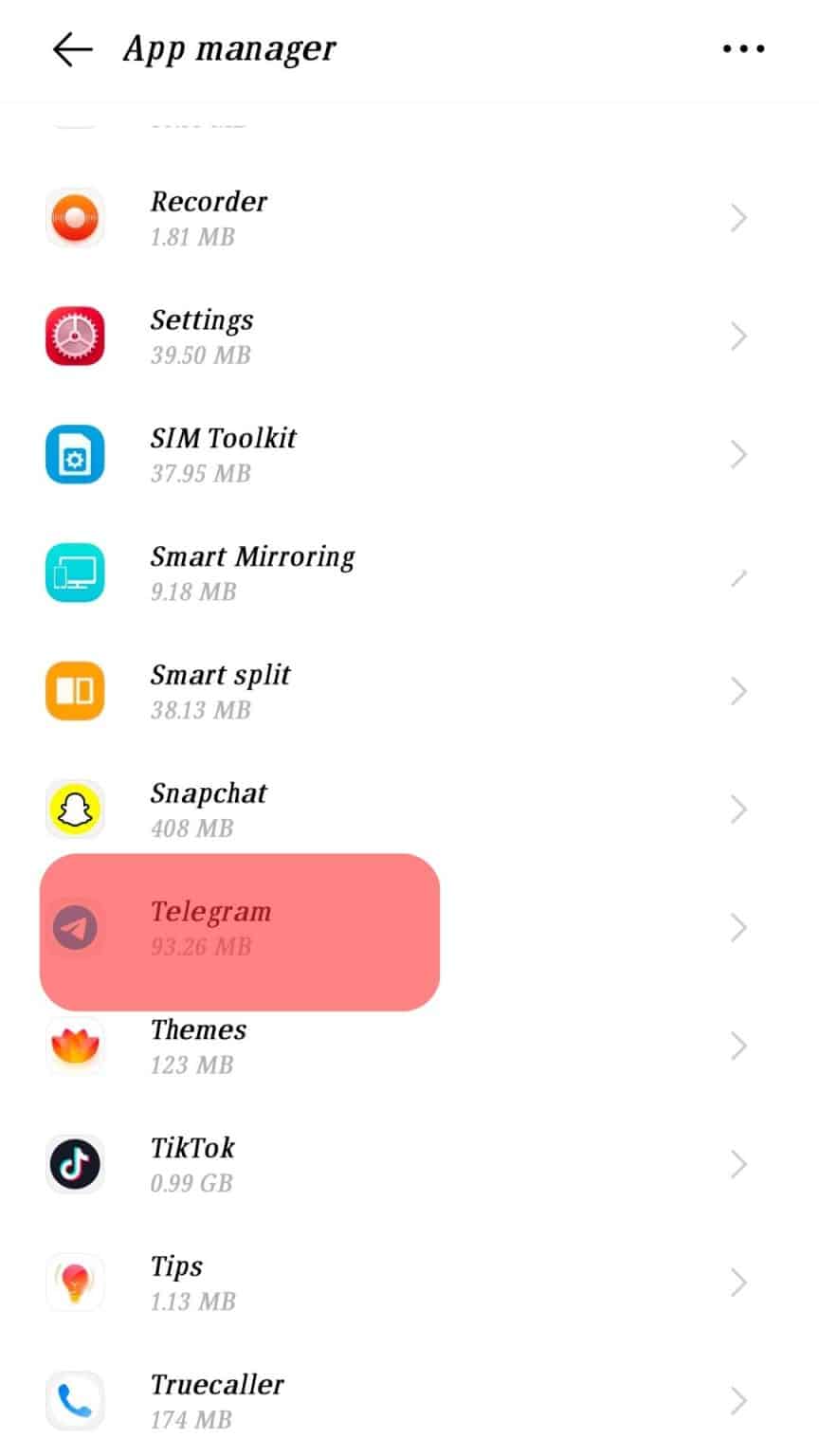The width and height of the screenshot is (819, 1456).
Task: Open the three-dot overflow menu
Action: coord(743,47)
